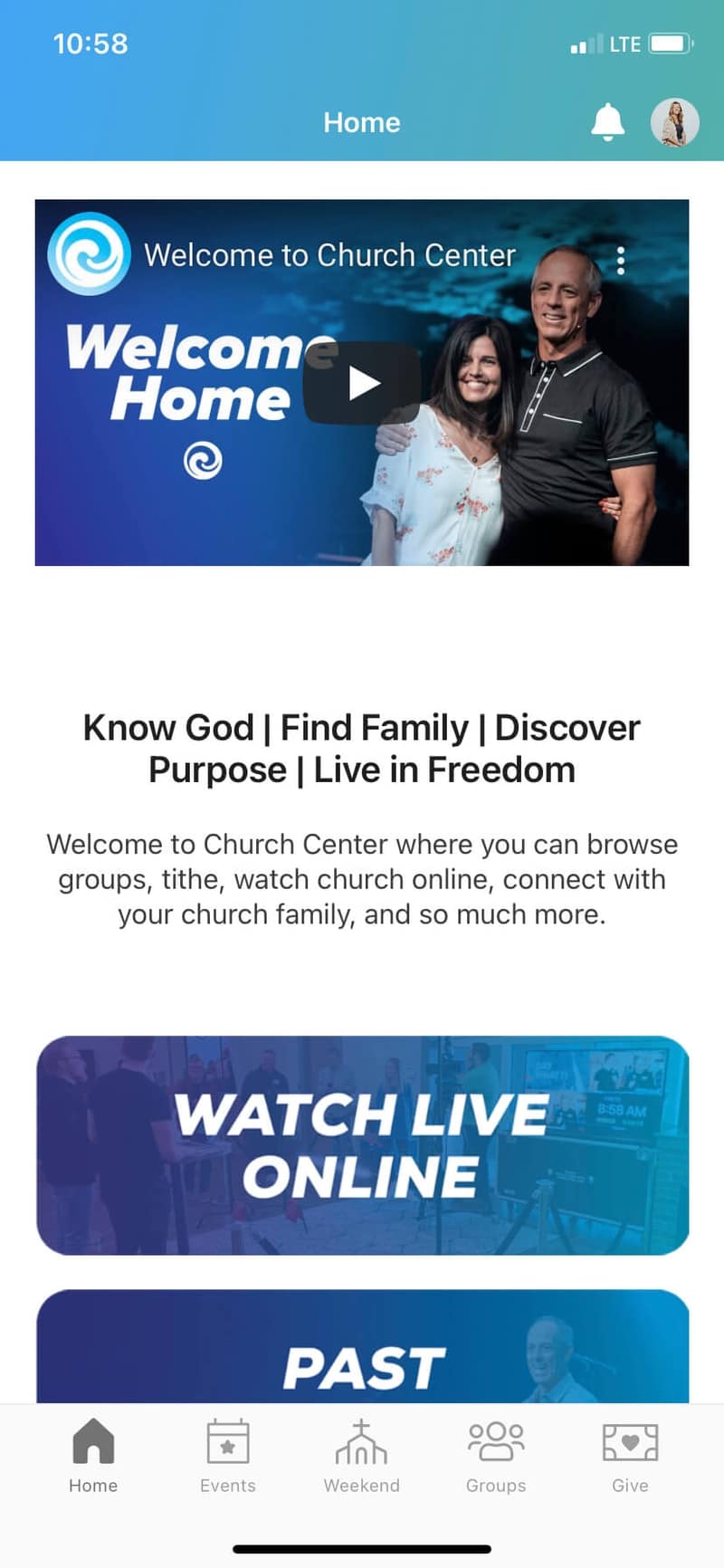Open the video's three-dot options menu
This screenshot has height=1568, width=724.
click(x=621, y=261)
